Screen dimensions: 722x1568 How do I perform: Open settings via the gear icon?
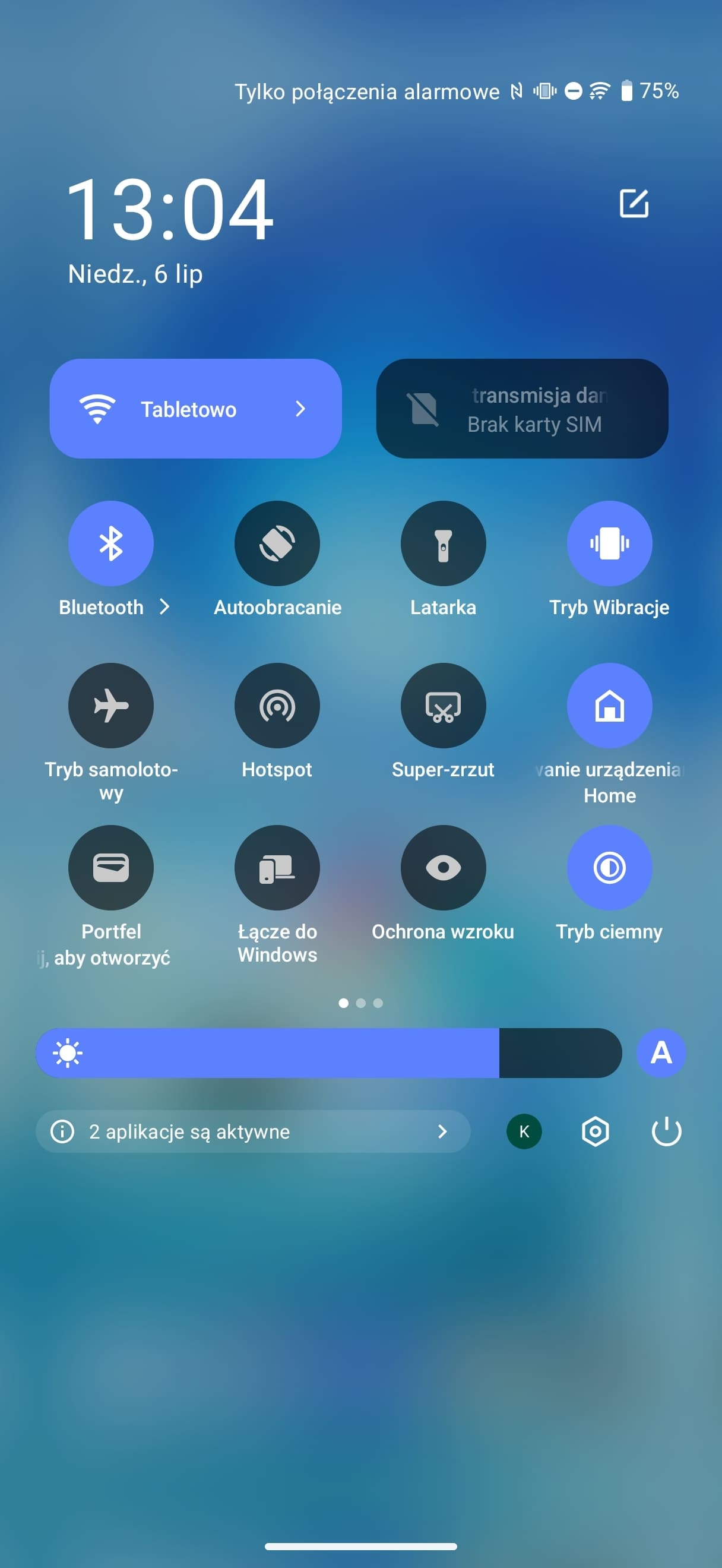click(x=595, y=1131)
